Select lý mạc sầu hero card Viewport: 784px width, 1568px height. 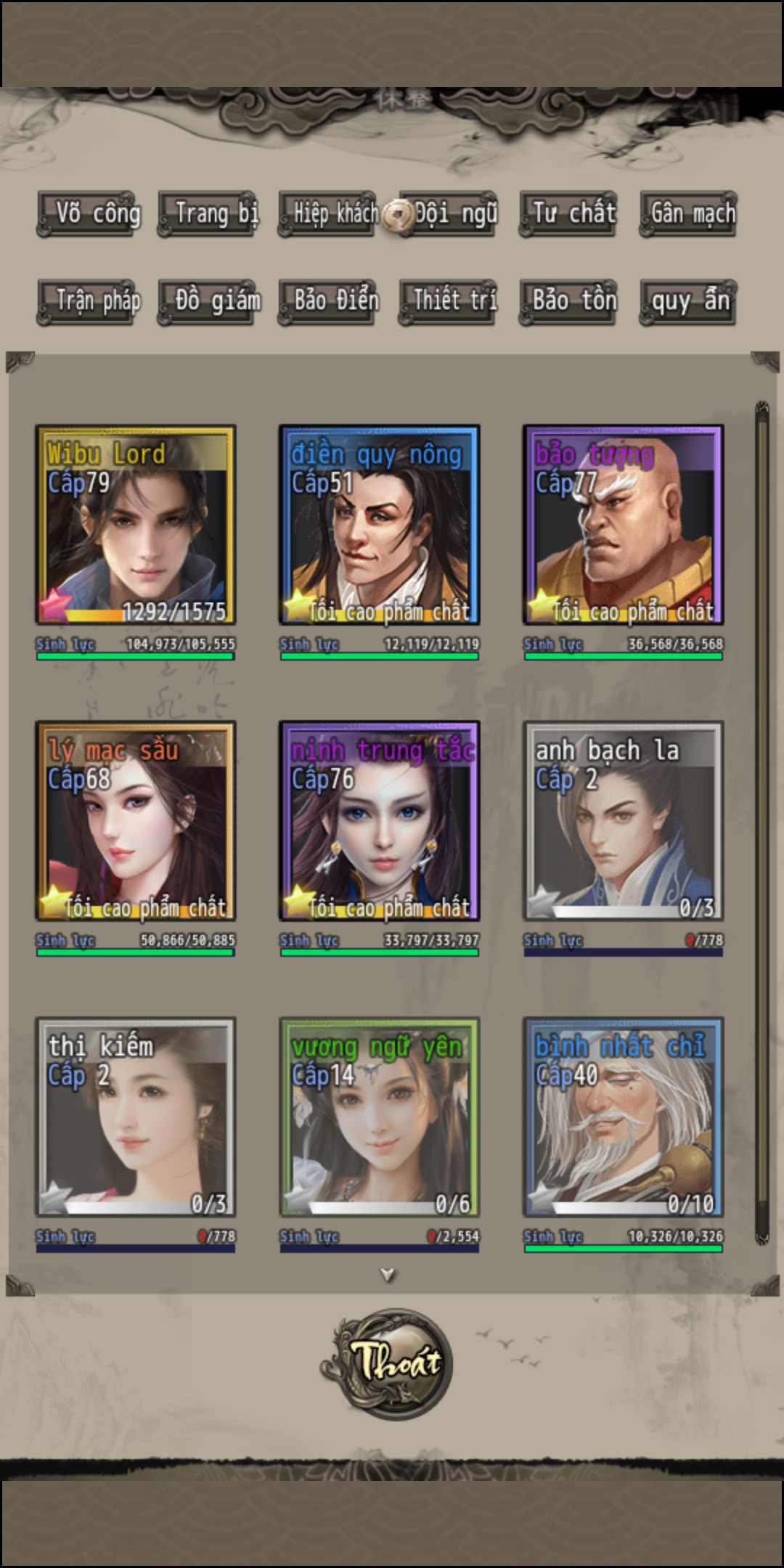pos(136,821)
